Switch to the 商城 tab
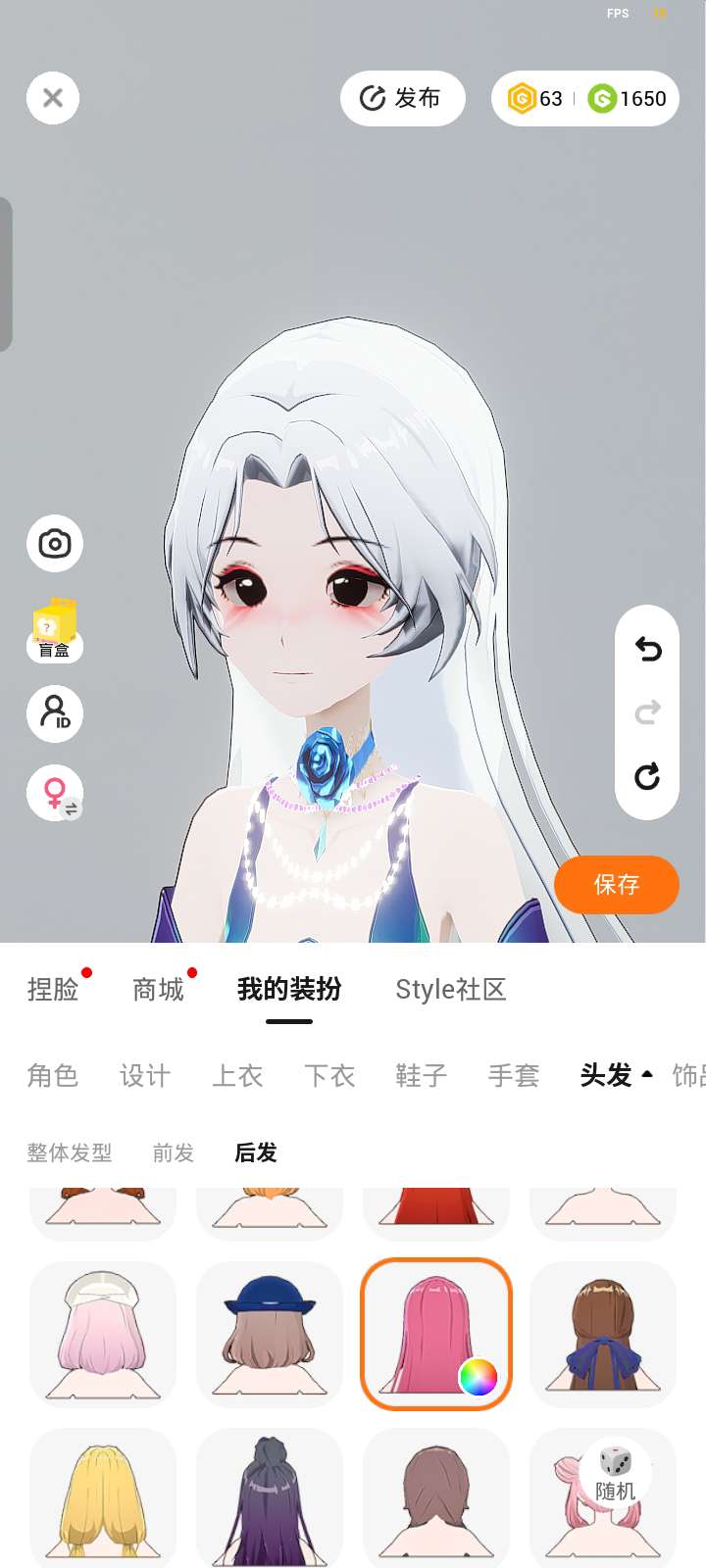Screen dimensions: 706x1568 pyautogui.click(x=159, y=990)
